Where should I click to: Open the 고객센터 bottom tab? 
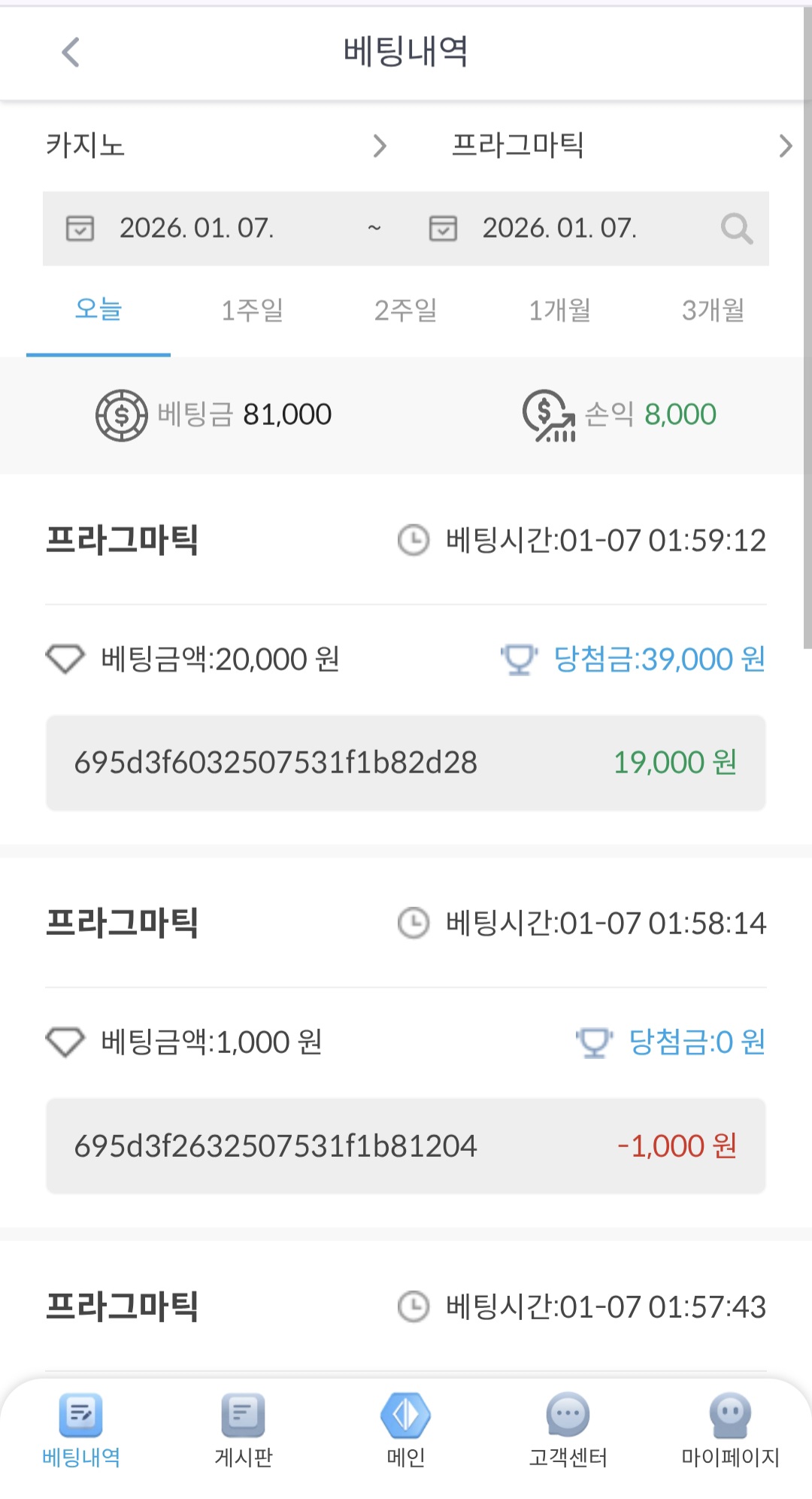click(568, 1431)
